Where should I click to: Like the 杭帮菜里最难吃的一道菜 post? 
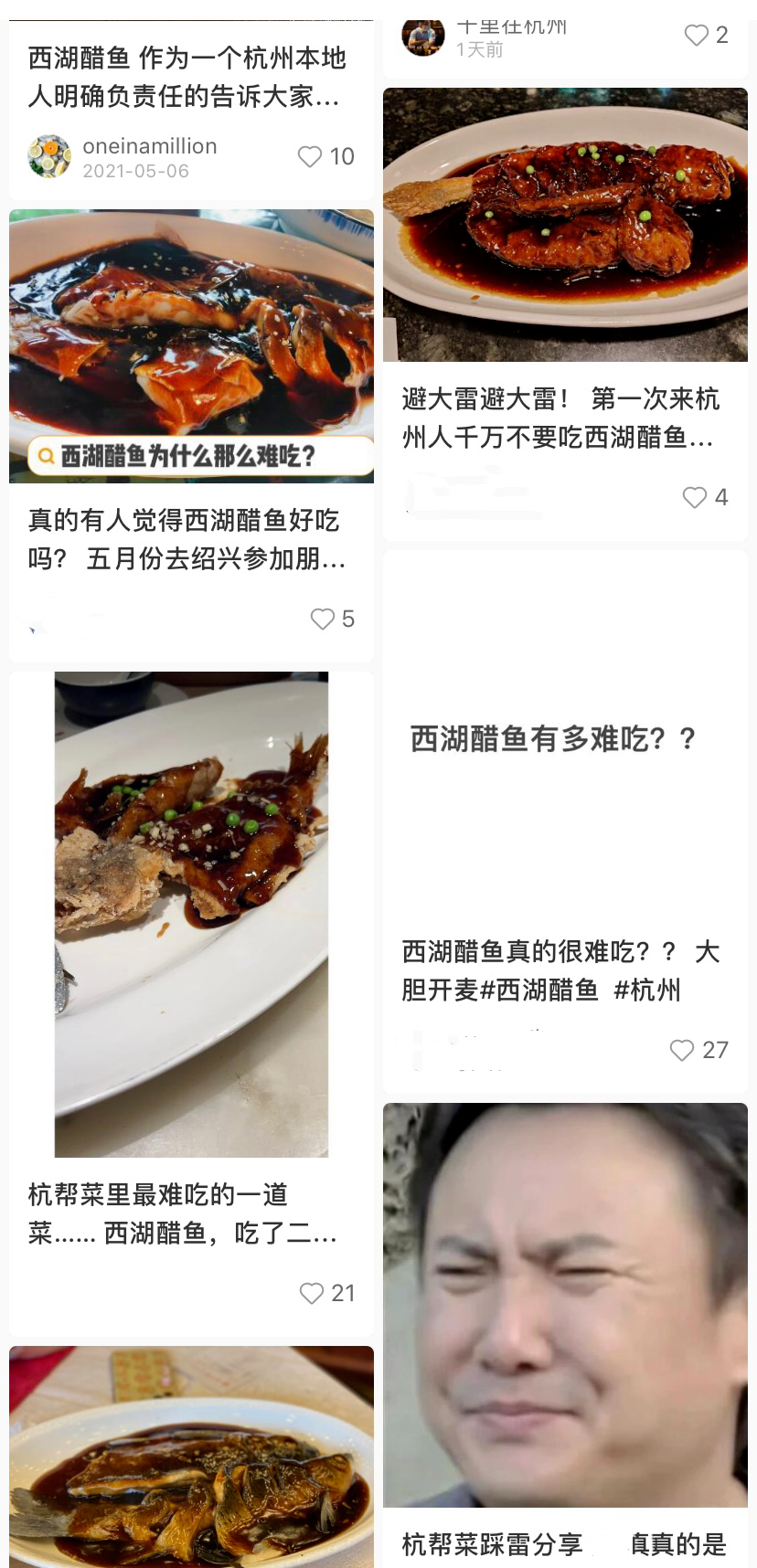pos(312,1293)
